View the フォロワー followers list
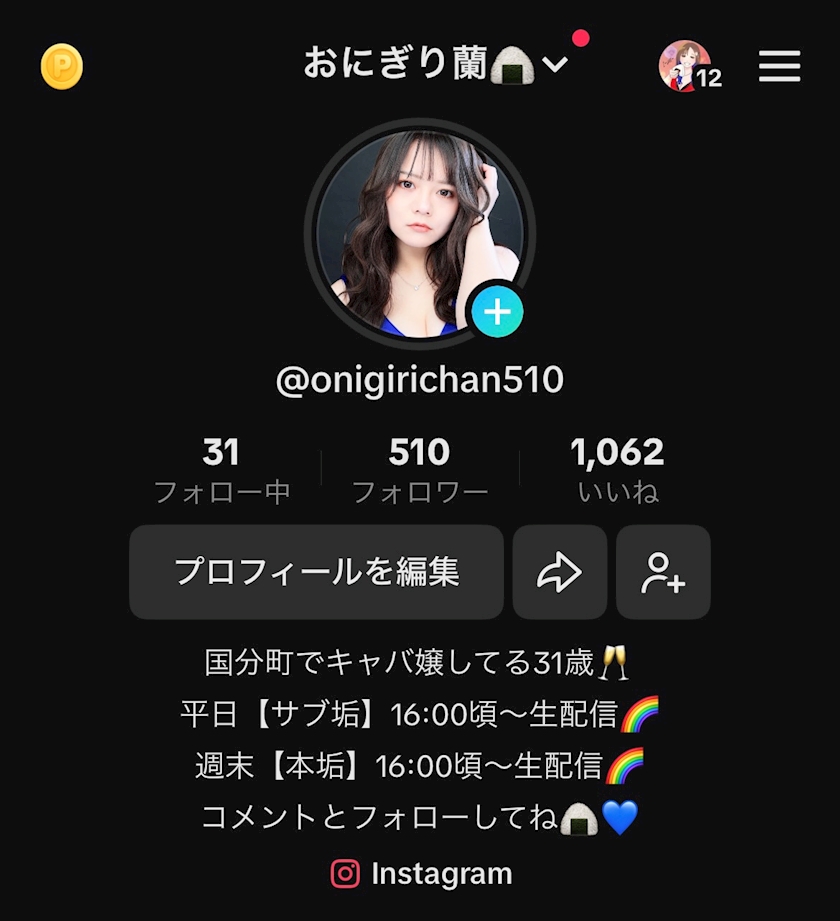Image resolution: width=840 pixels, height=921 pixels. click(420, 470)
